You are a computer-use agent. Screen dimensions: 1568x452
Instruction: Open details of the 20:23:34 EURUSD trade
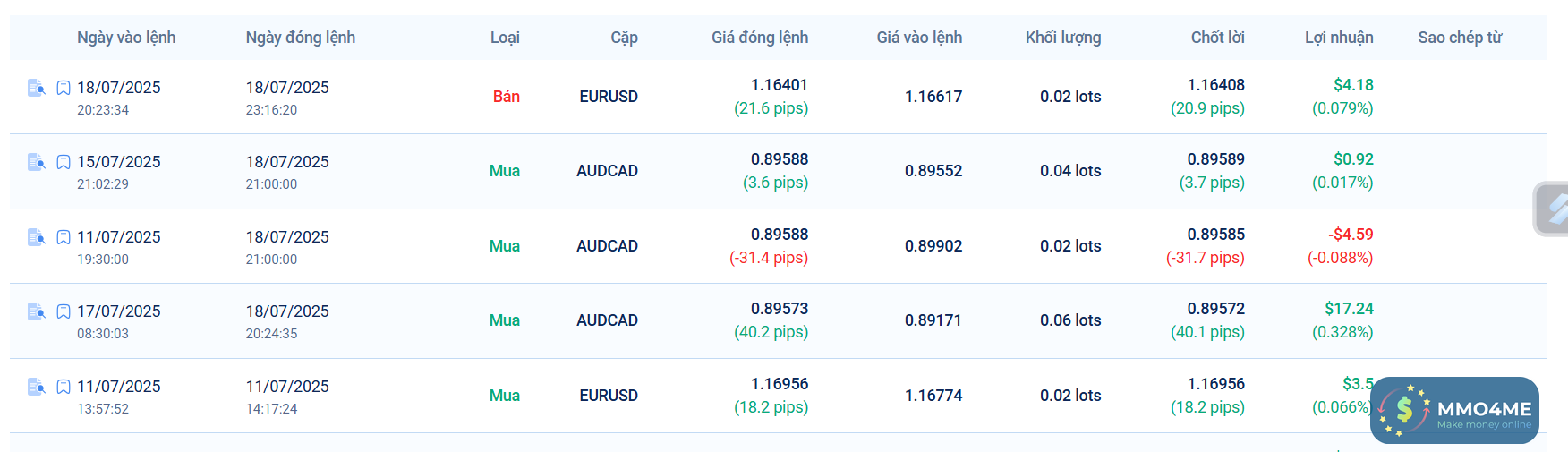click(x=36, y=88)
